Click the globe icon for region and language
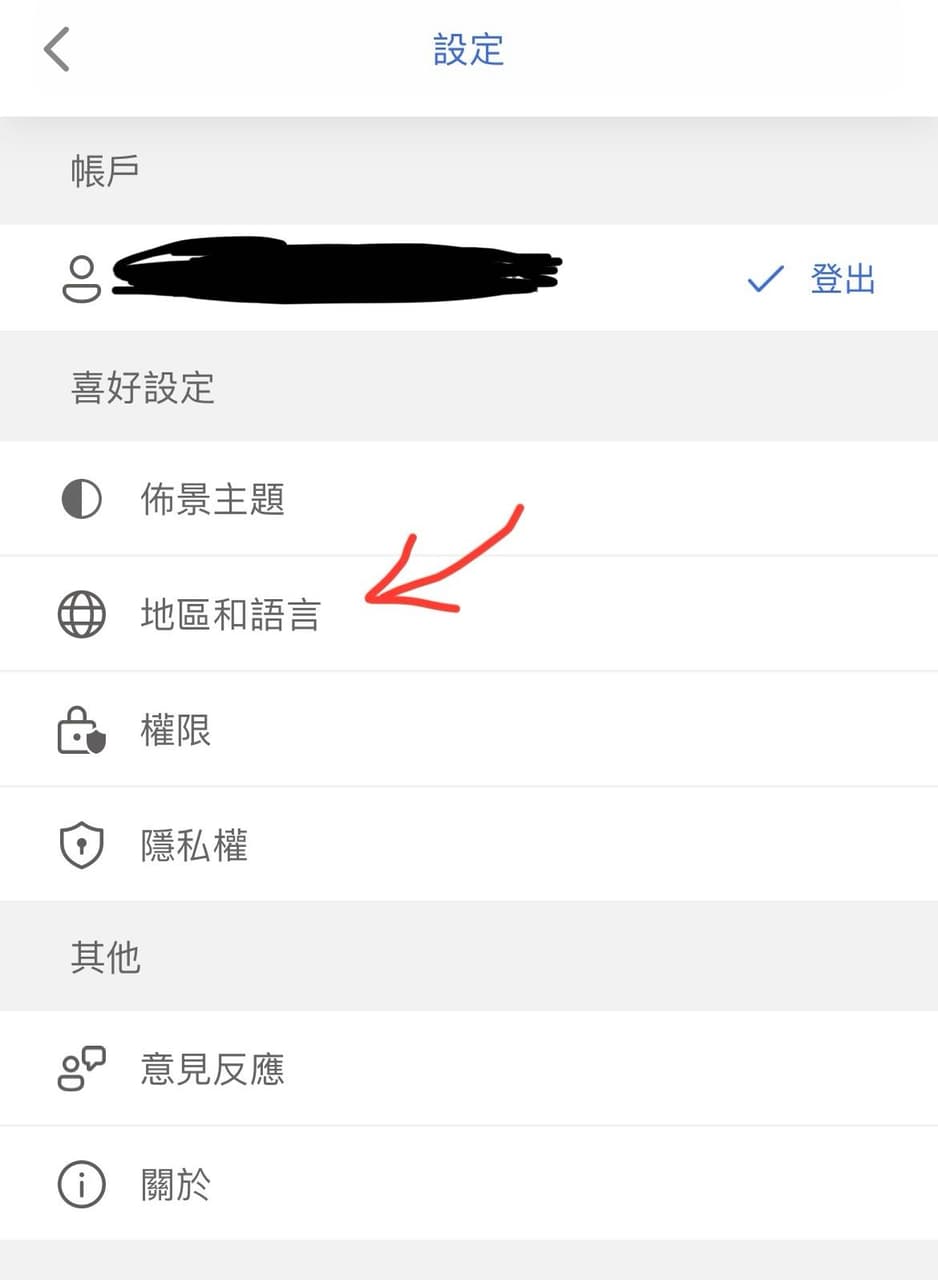The image size is (938, 1280). (80, 614)
